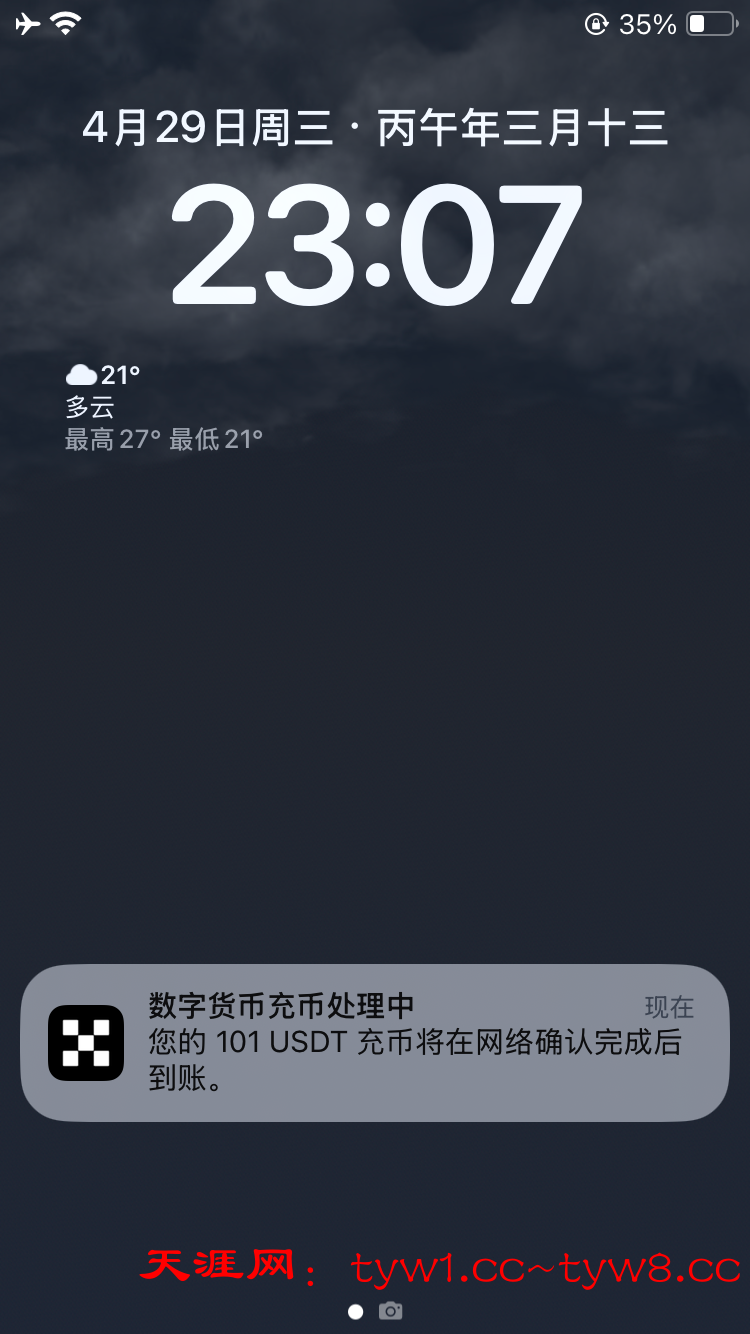Open the weather widget showing 多云
Viewport: 750px width, 1334px height.
tap(165, 407)
